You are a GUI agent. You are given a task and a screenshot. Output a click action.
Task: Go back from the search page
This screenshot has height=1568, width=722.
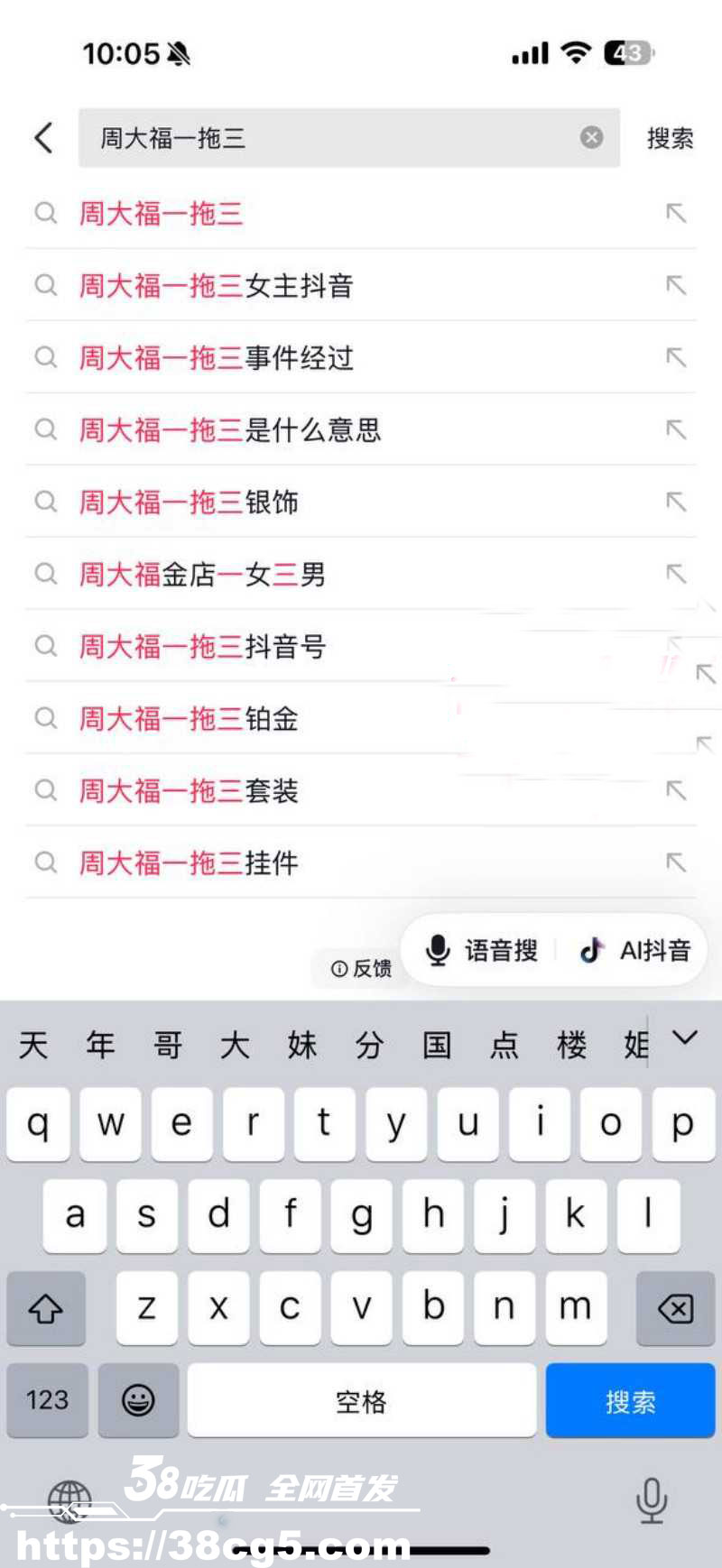click(x=43, y=138)
